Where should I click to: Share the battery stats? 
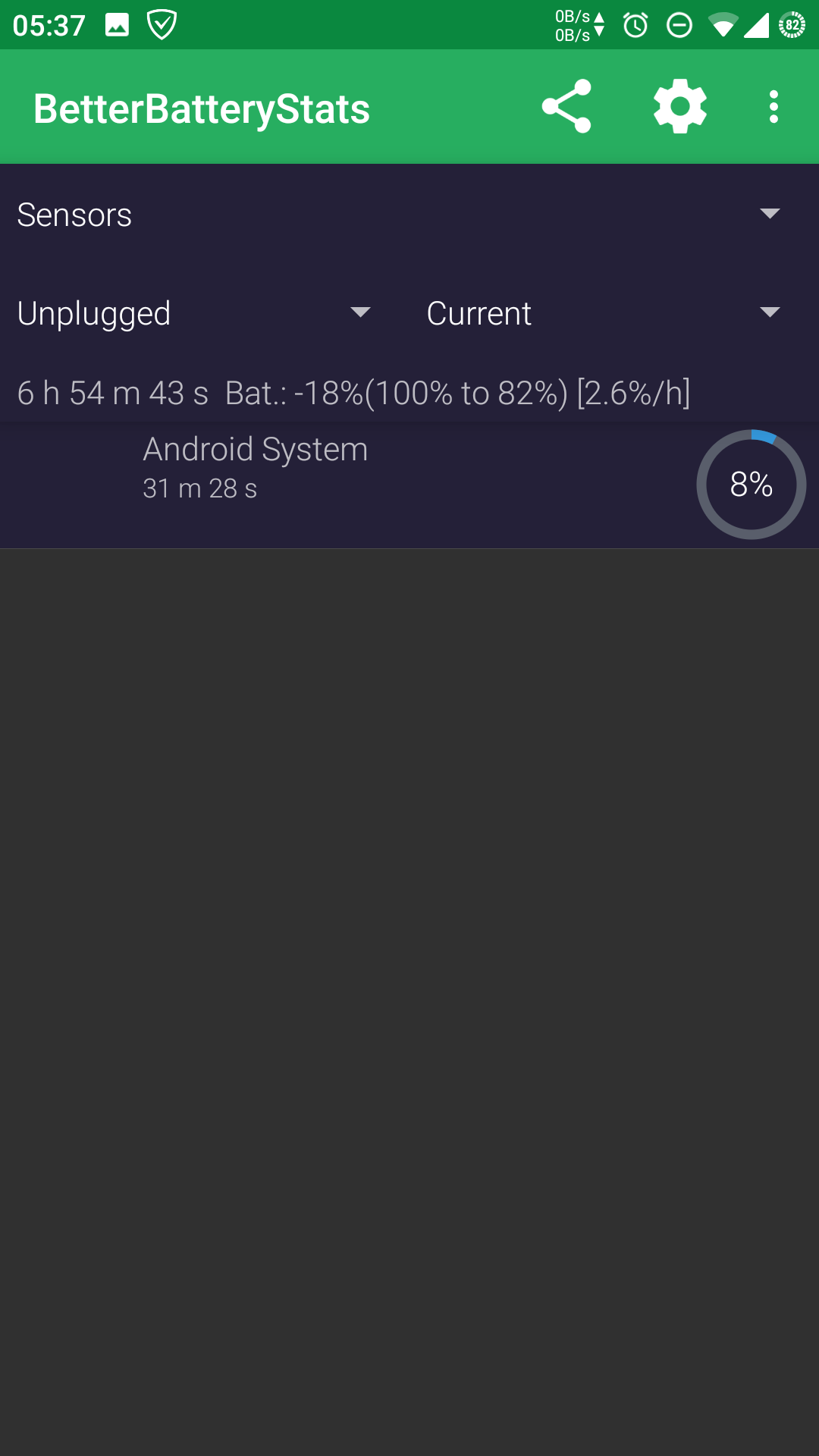click(x=566, y=107)
